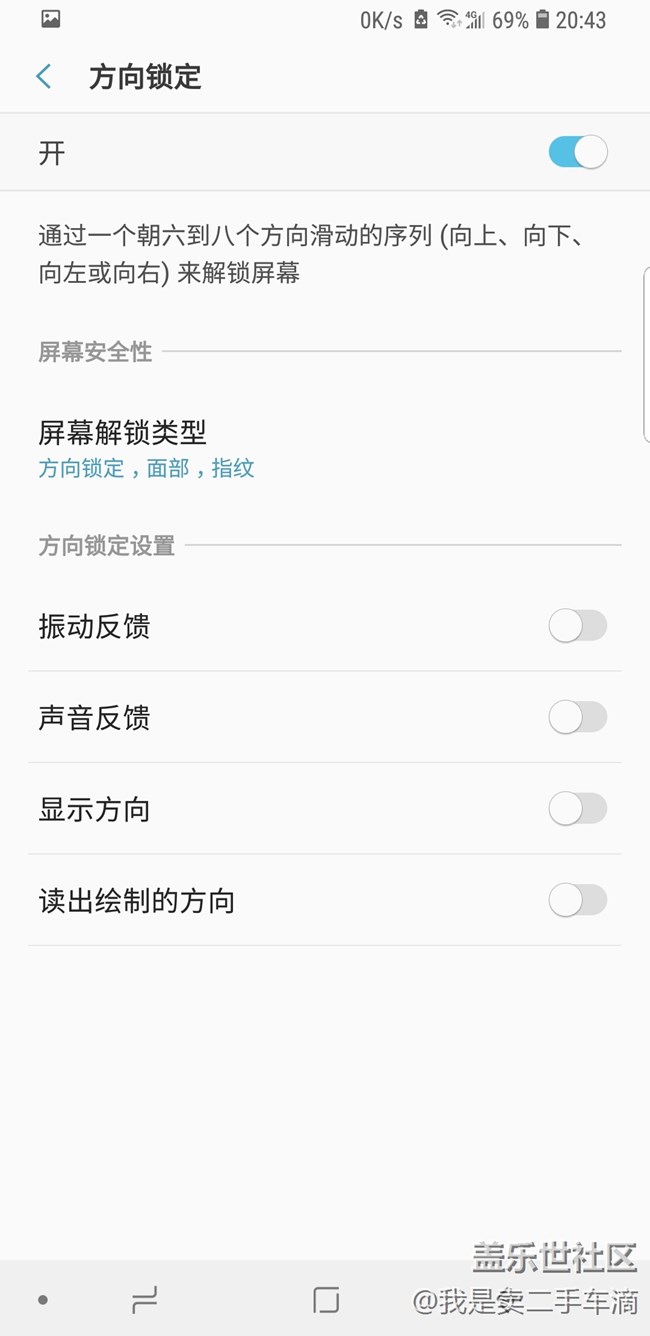
Task: Open 屏幕解锁类型 settings
Action: point(123,448)
